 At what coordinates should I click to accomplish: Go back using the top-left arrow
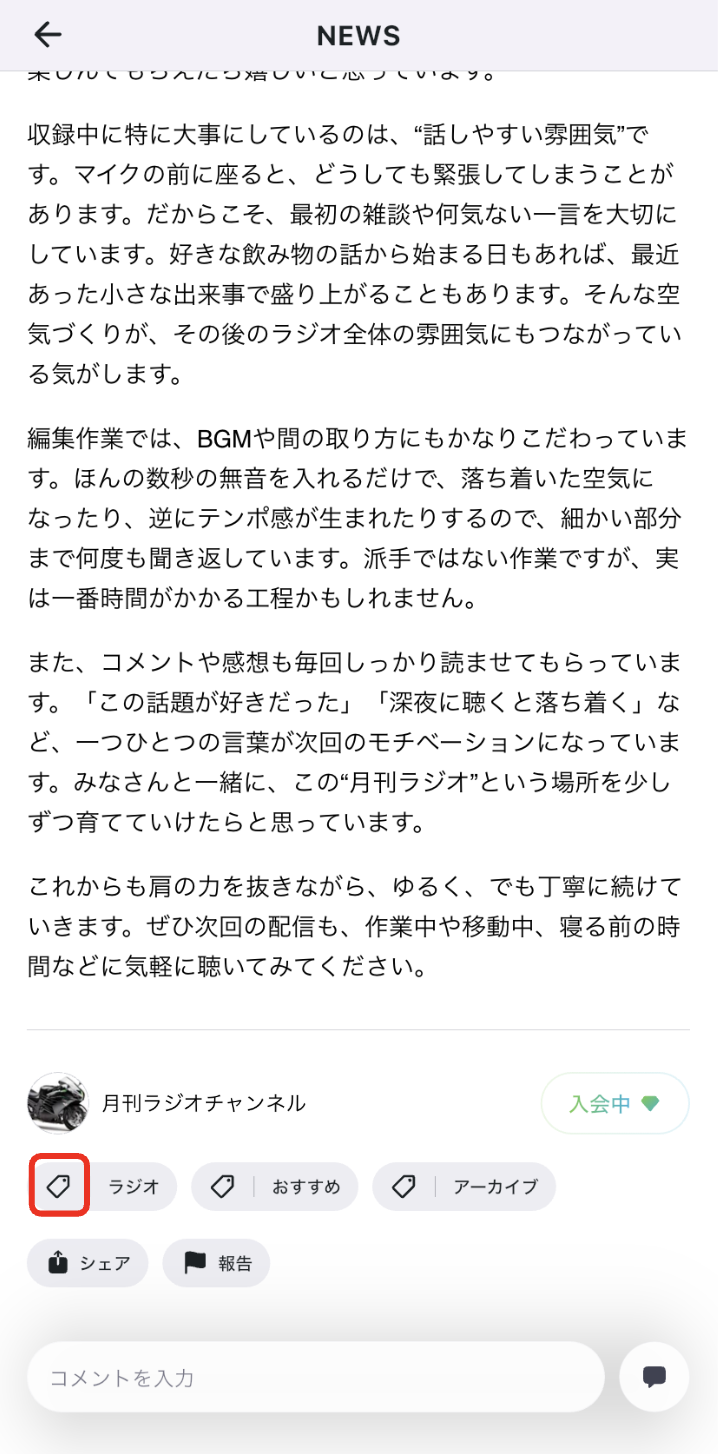[x=48, y=35]
